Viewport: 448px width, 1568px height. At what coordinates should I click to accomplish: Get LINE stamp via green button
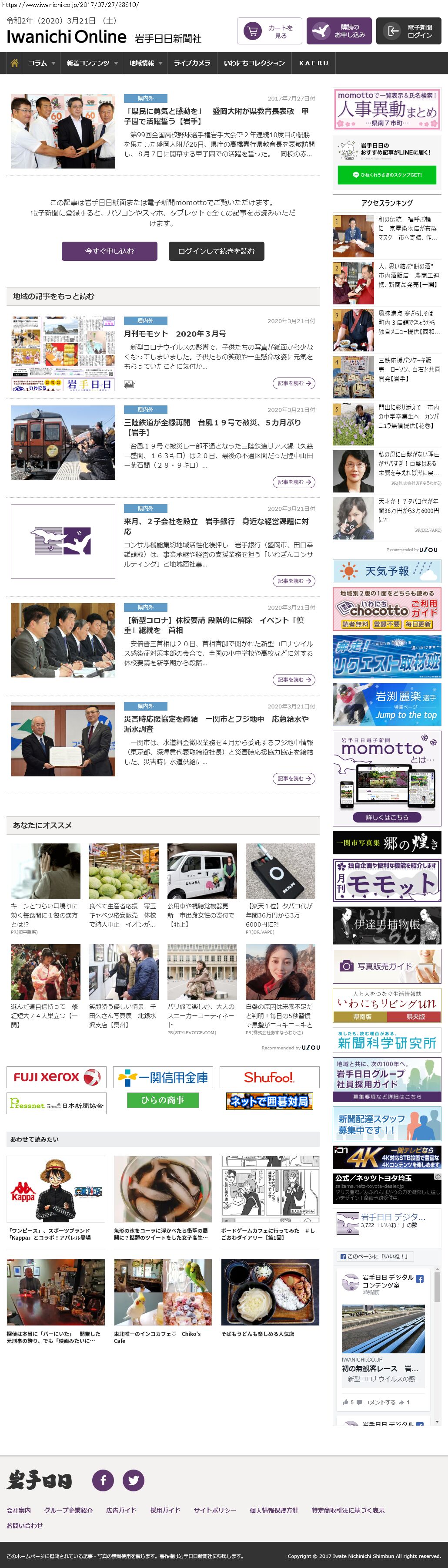click(x=387, y=175)
